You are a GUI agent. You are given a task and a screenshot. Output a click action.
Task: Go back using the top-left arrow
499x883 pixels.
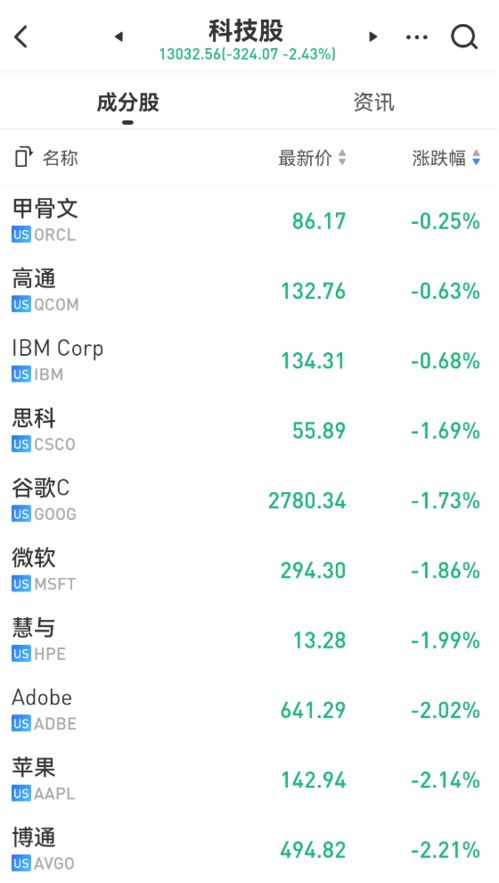[x=21, y=37]
